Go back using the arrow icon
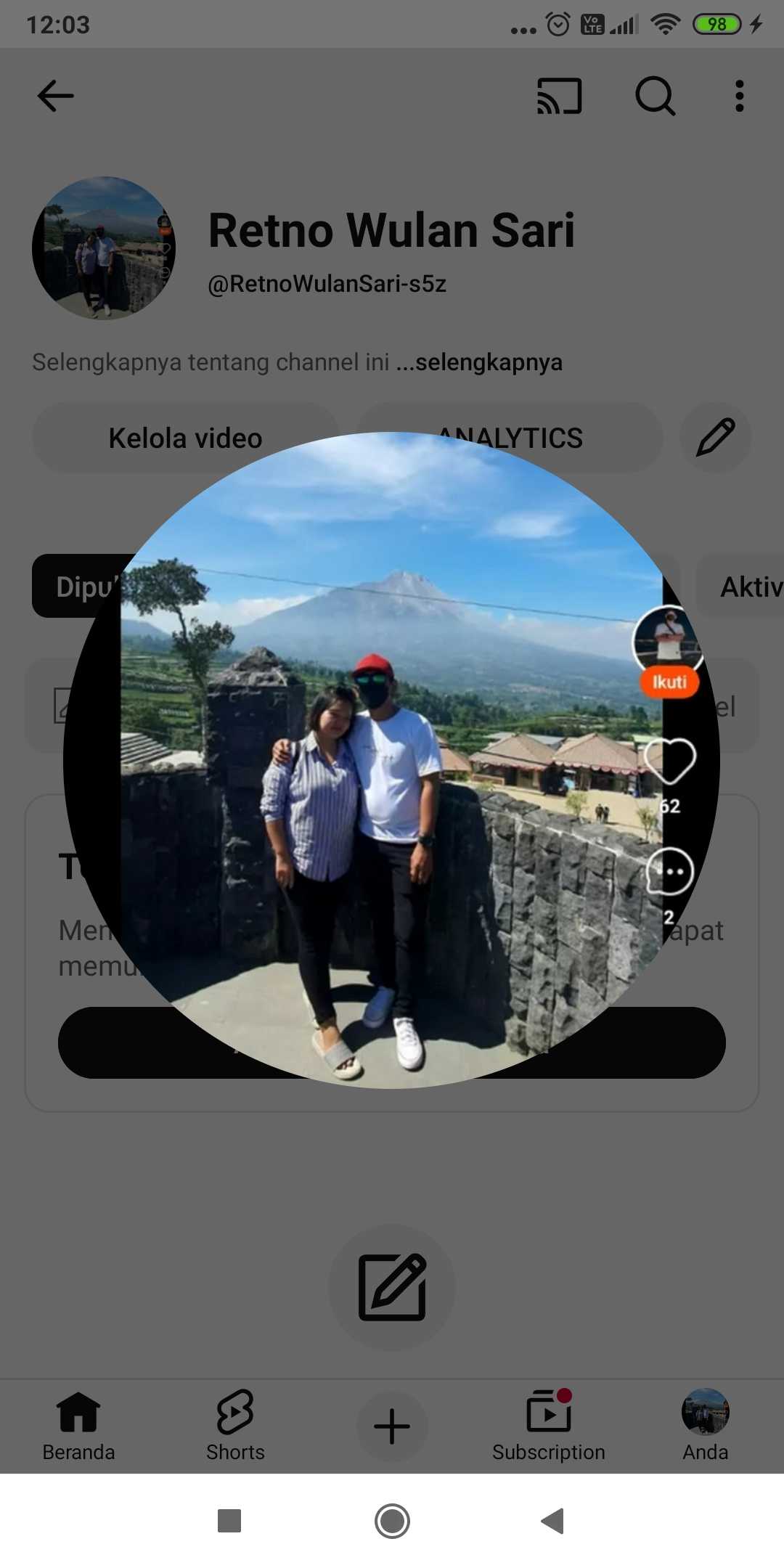784x1568 pixels. click(x=55, y=96)
